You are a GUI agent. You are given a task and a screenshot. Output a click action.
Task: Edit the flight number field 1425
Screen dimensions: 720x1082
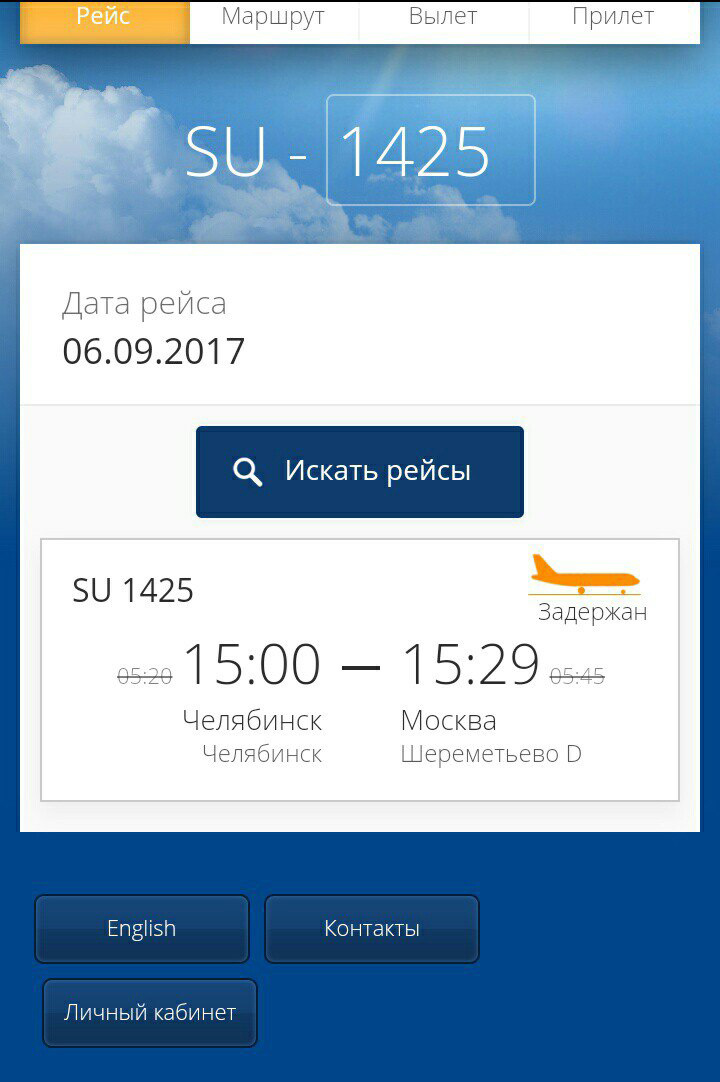(430, 151)
